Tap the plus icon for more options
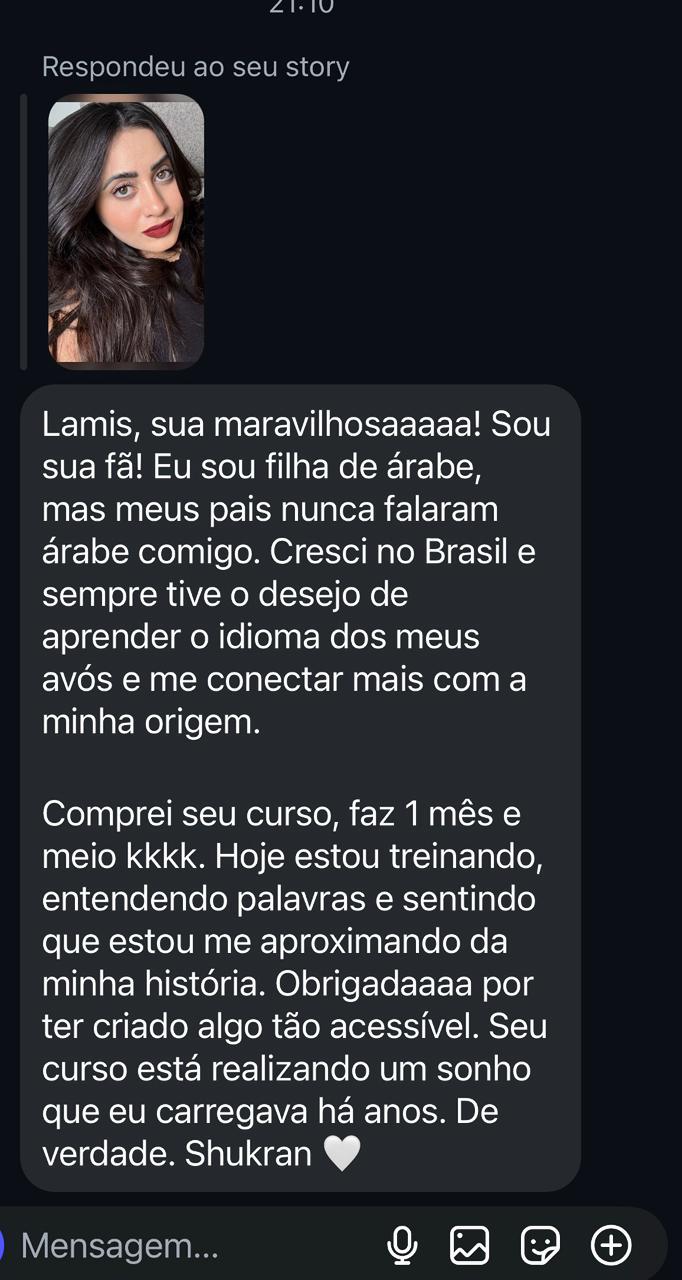This screenshot has height=1280, width=682. coord(611,1245)
